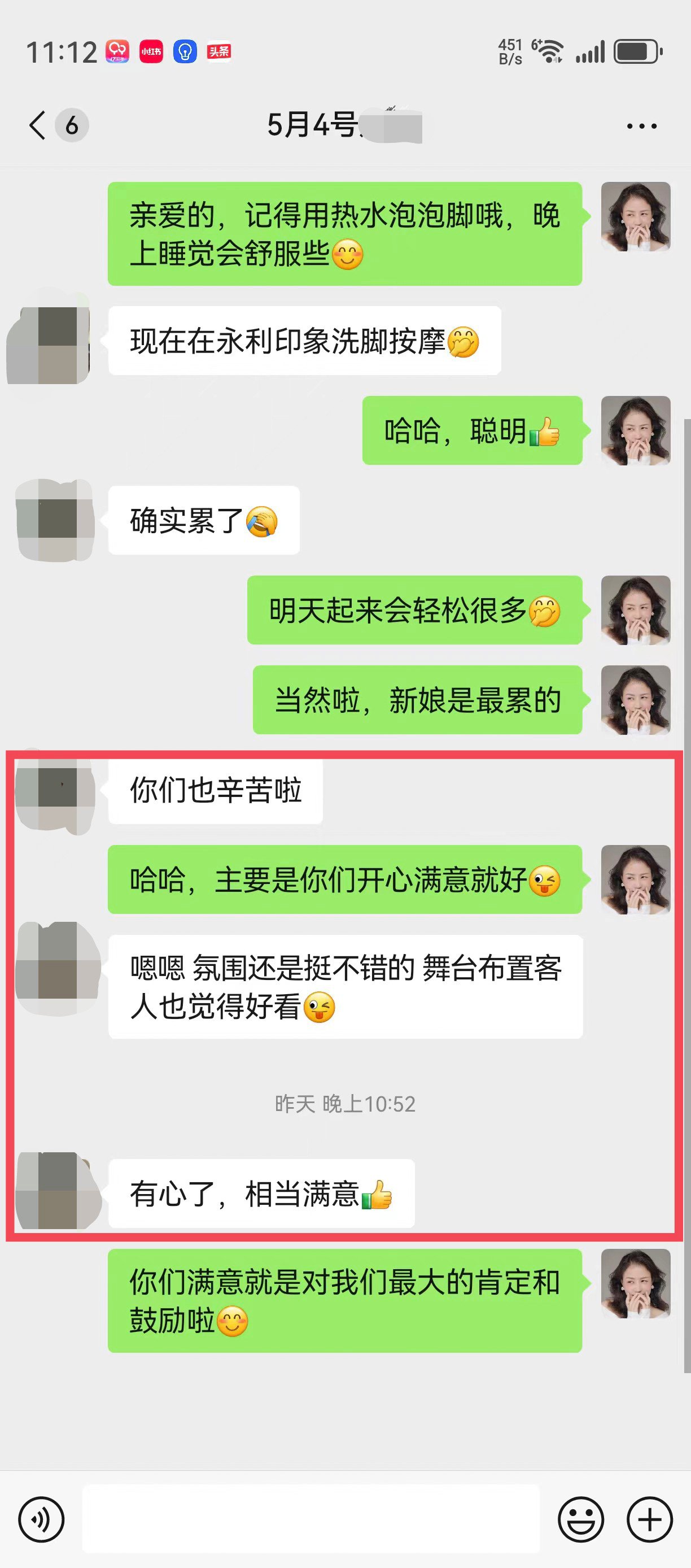Open the emoji sticker panel
The height and width of the screenshot is (1568, 691).
click(x=581, y=1519)
